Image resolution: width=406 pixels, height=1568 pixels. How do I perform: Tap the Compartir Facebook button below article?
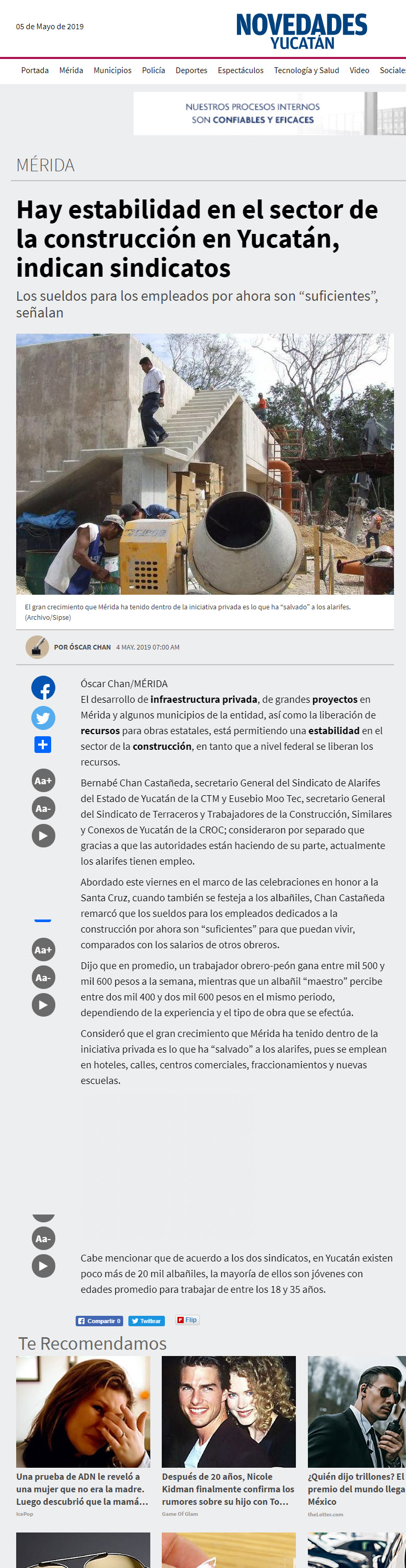click(99, 1321)
